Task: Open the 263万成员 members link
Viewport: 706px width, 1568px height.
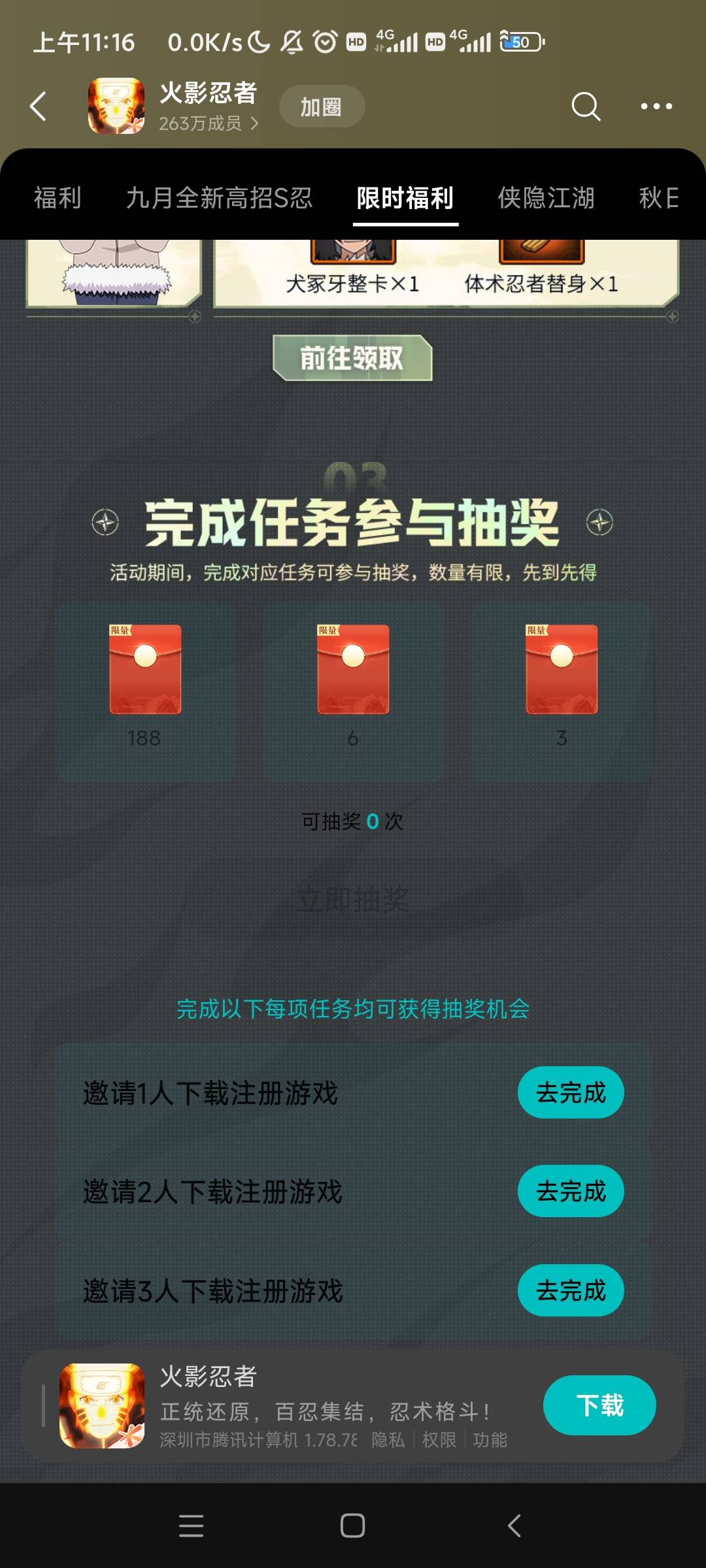Action: point(209,123)
